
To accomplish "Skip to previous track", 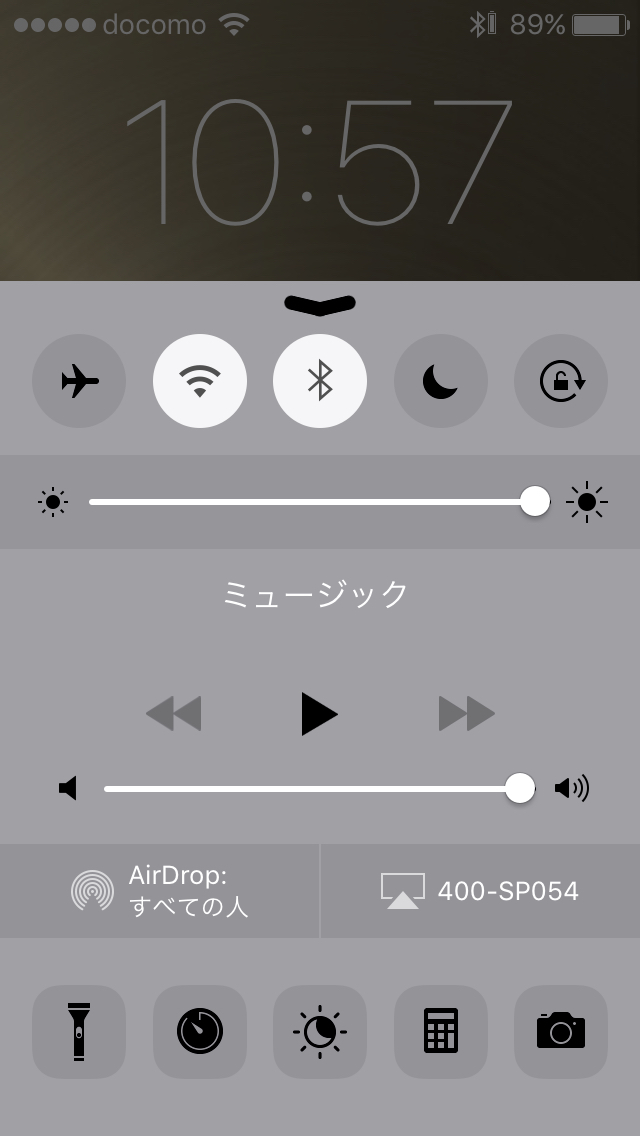I will pos(173,714).
